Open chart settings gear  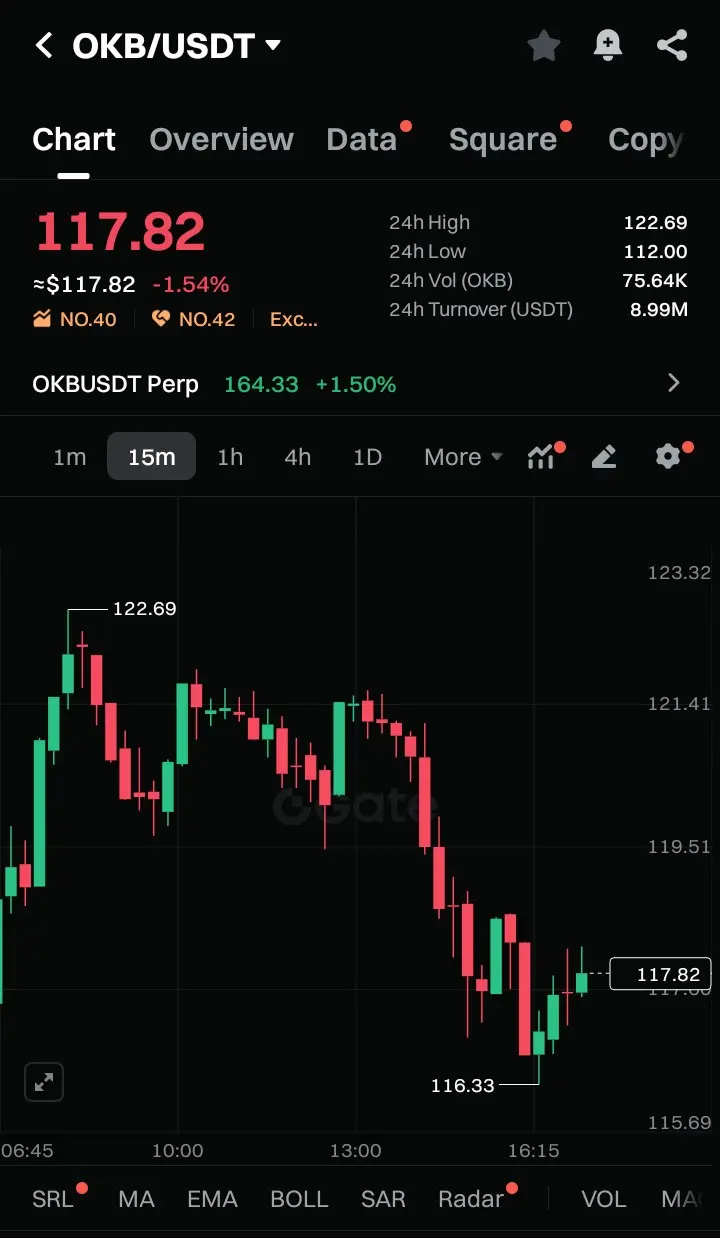[x=668, y=457]
